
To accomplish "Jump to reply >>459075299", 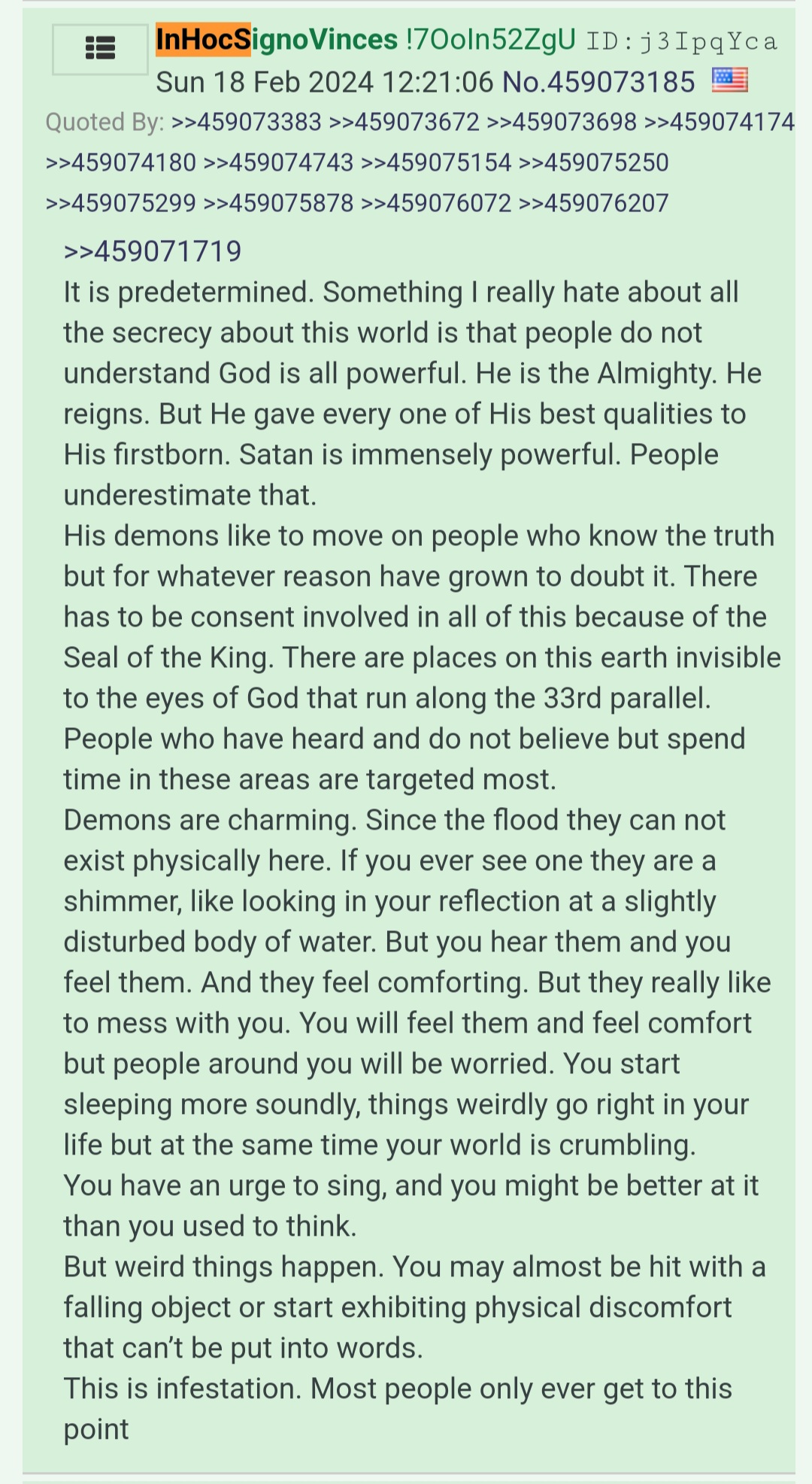I will click(x=121, y=203).
